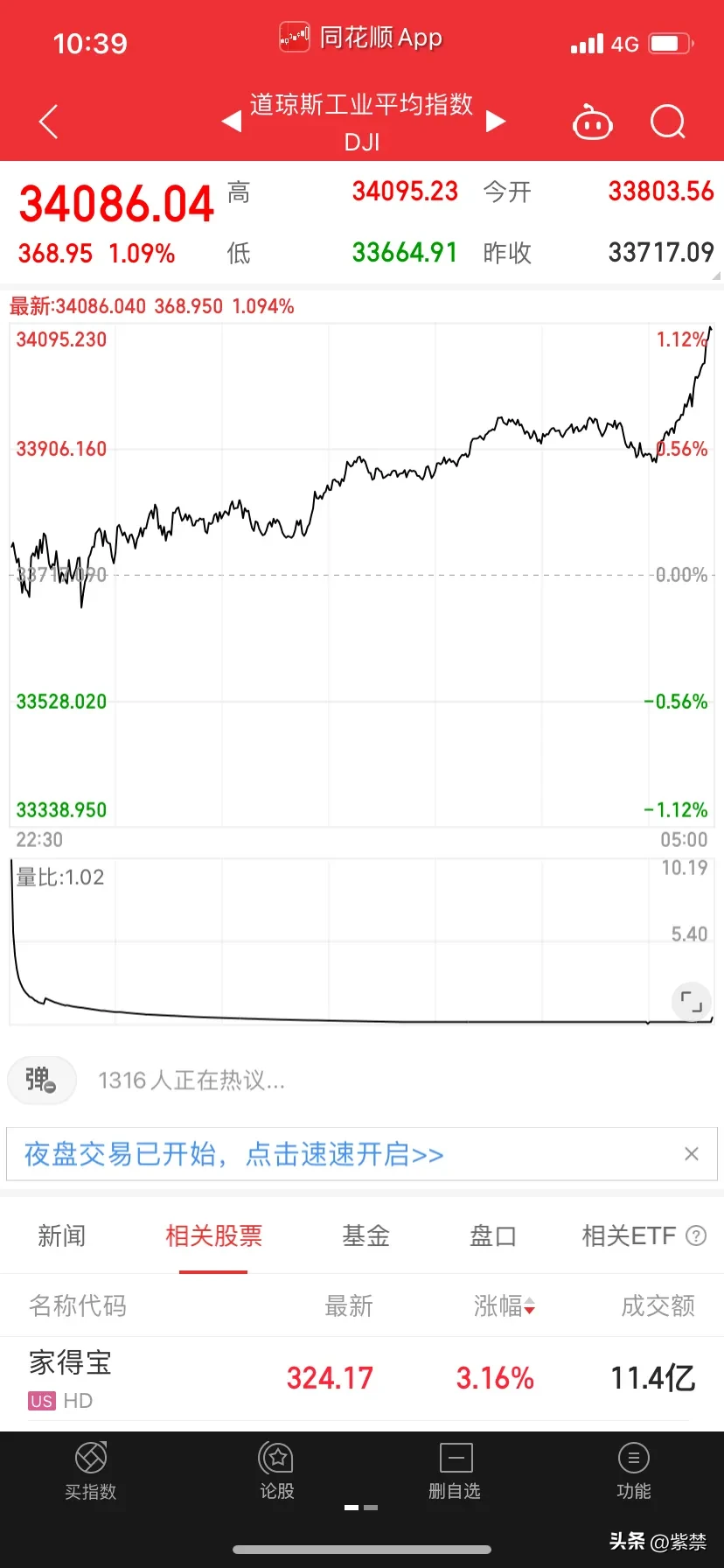Open the 家得宝 HD stock row

click(x=362, y=1379)
